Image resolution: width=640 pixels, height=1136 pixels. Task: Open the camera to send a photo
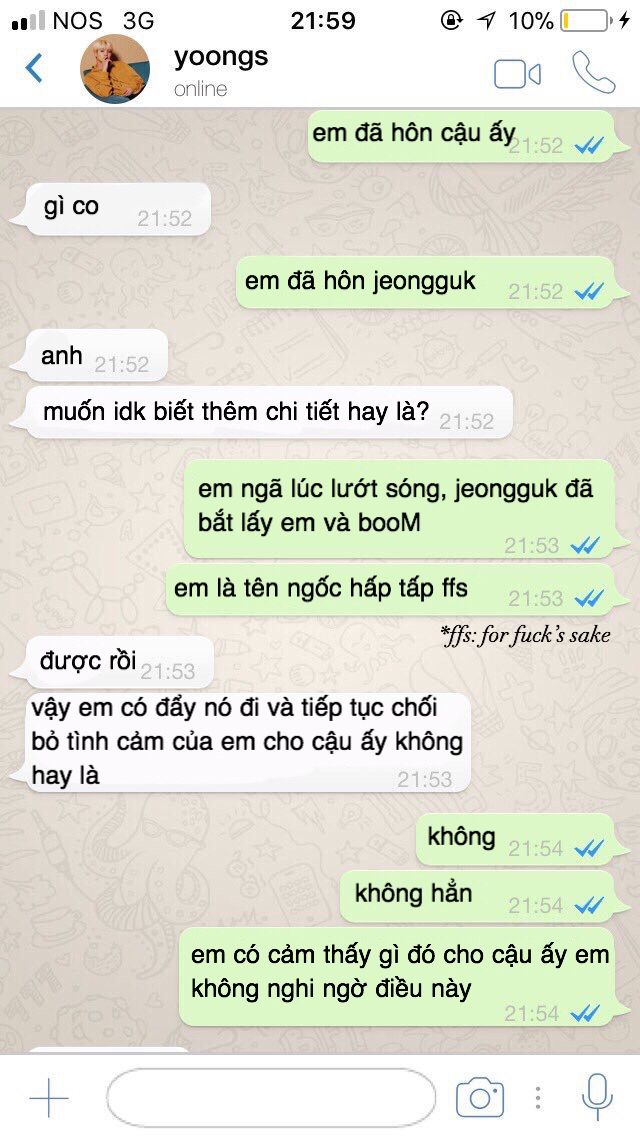pyautogui.click(x=479, y=1098)
